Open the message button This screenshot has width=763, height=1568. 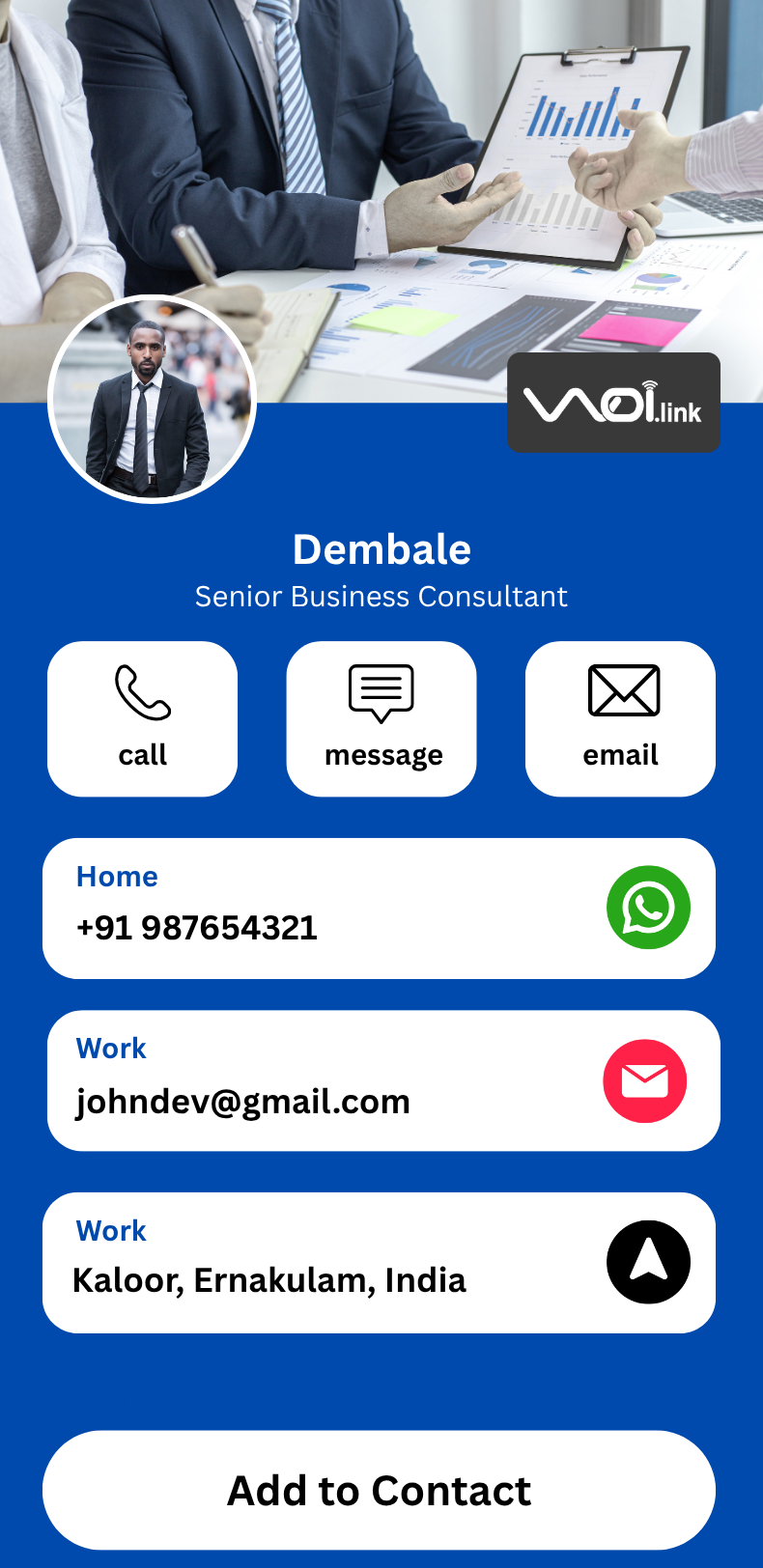(381, 718)
